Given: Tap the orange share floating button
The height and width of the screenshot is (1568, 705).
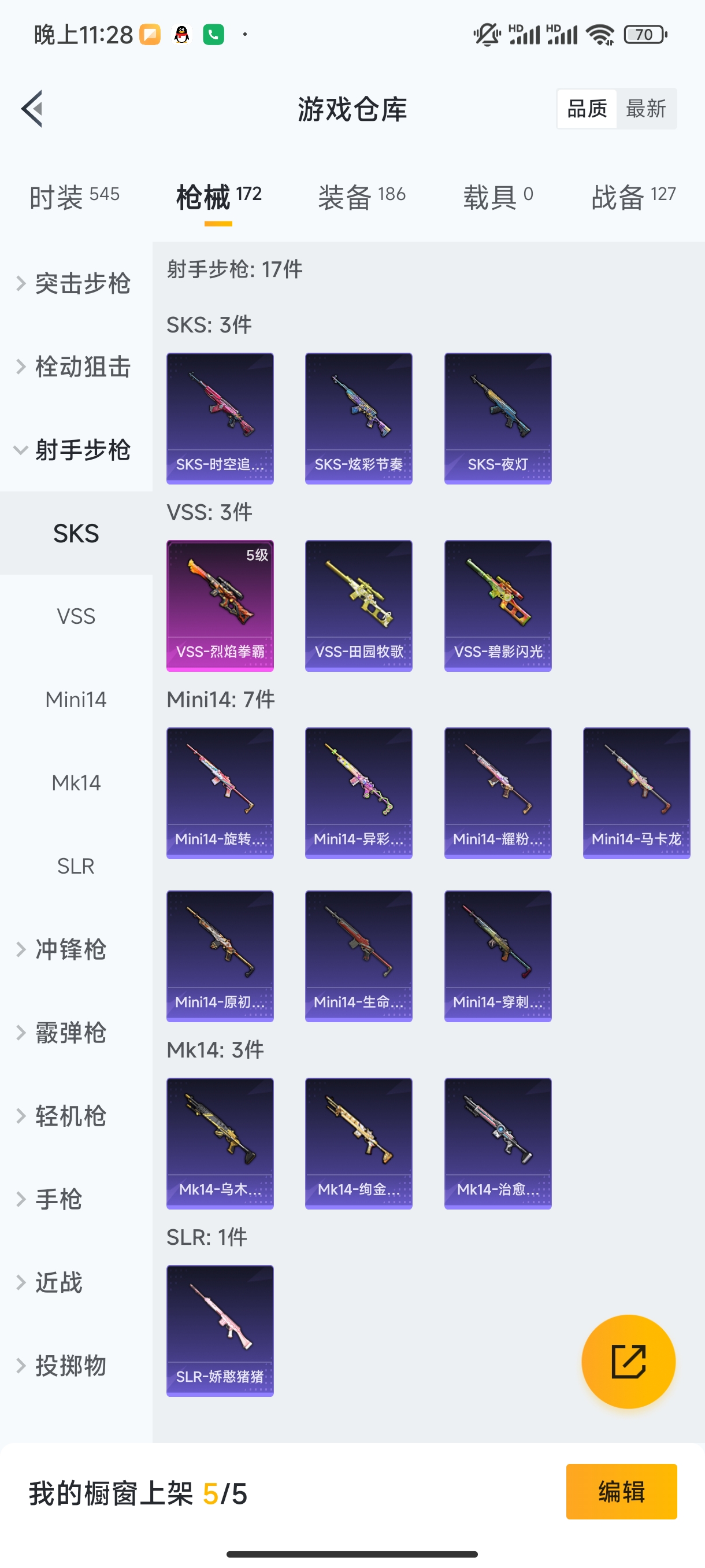Looking at the screenshot, I should coord(628,1361).
